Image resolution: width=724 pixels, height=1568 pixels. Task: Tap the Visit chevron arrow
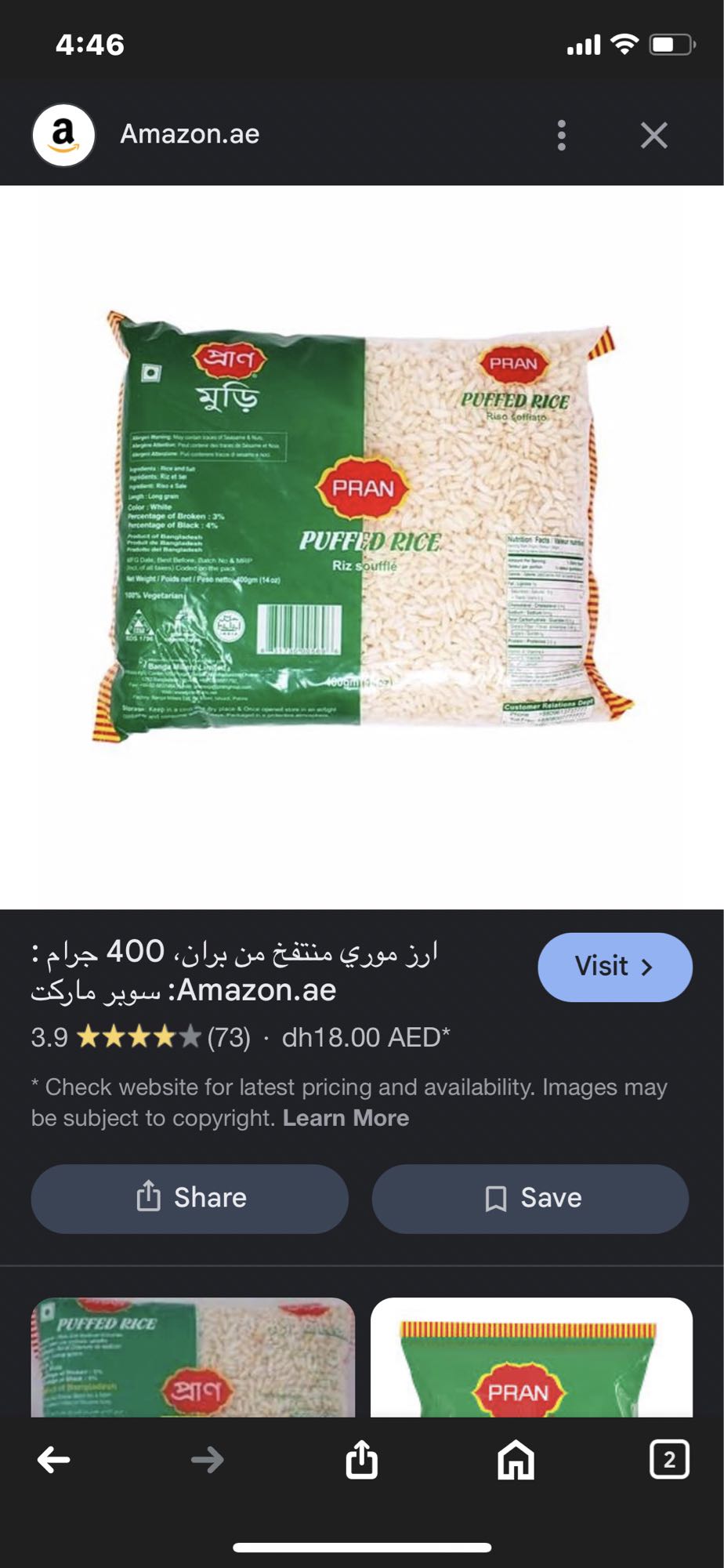[646, 967]
